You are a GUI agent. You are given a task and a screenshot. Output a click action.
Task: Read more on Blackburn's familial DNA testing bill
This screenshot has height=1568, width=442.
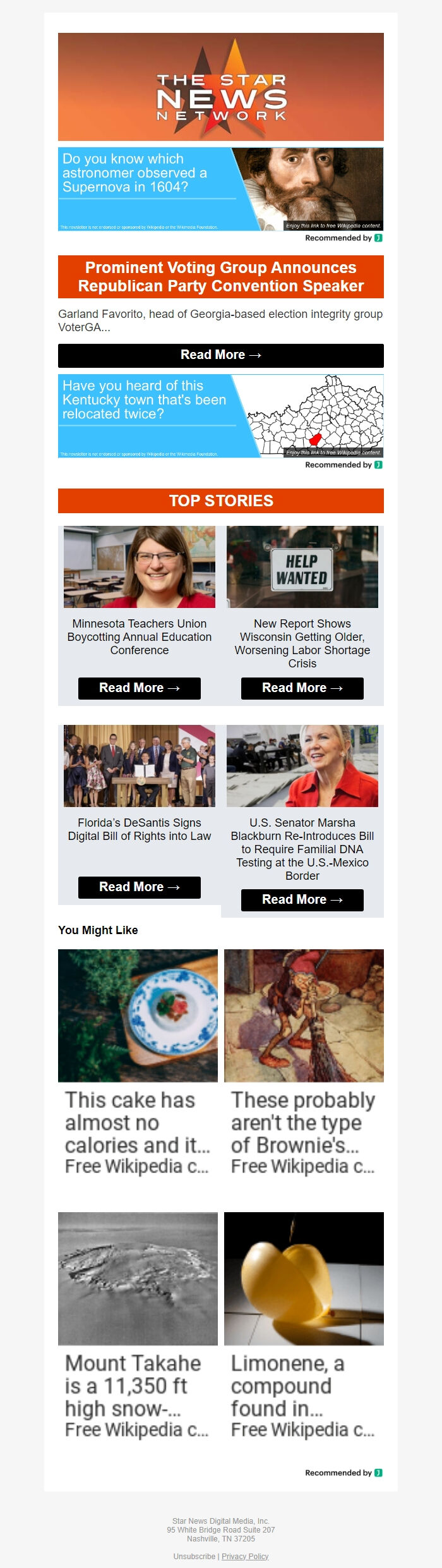[x=302, y=900]
